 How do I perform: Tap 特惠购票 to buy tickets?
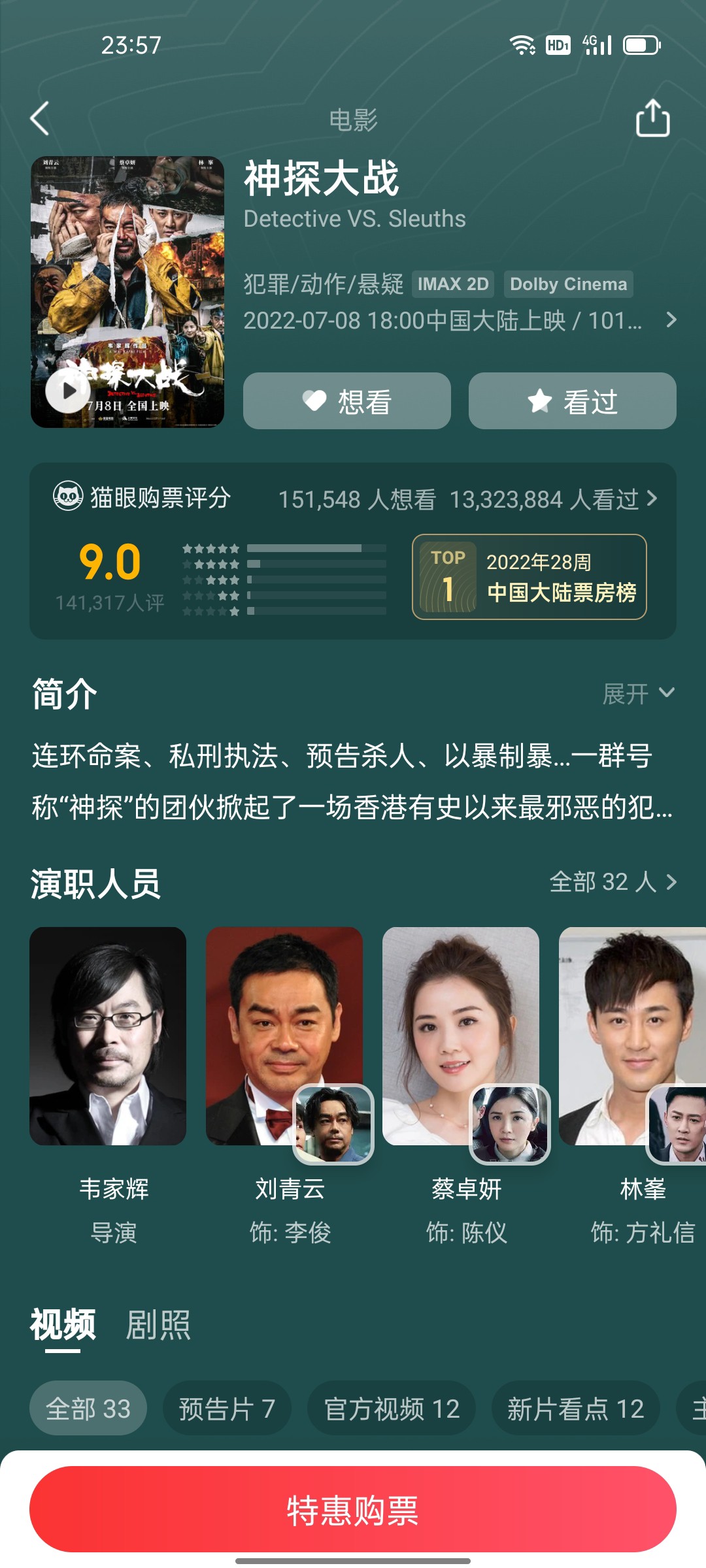point(353,1509)
